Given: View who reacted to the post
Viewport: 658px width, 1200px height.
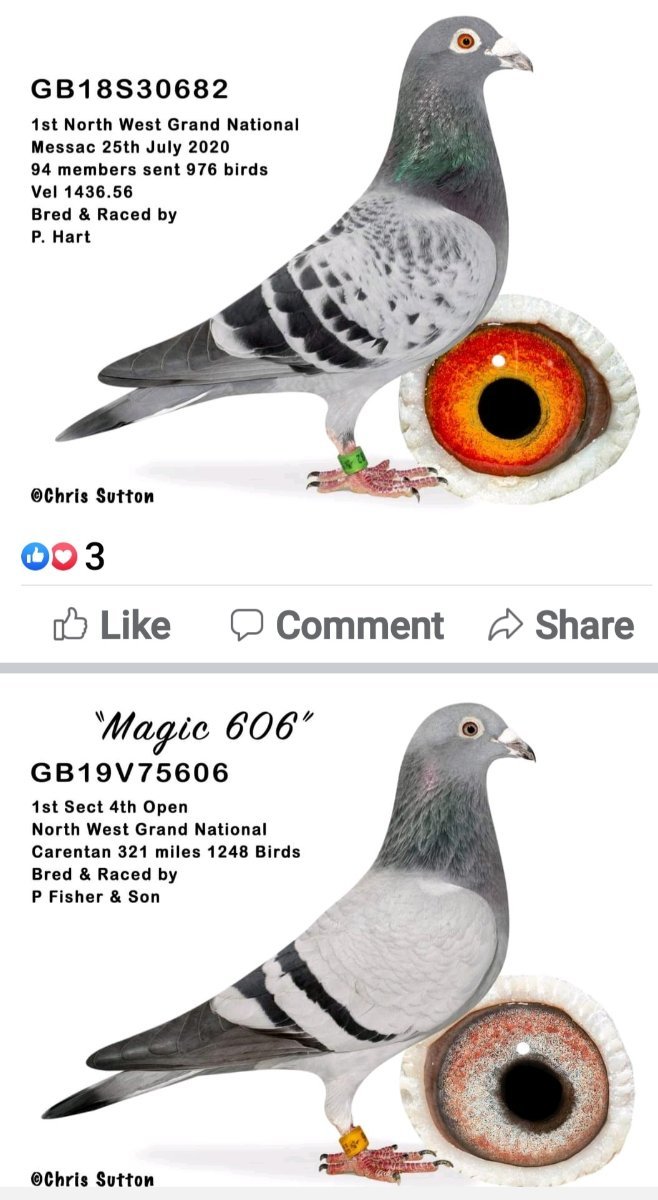Looking at the screenshot, I should tap(63, 557).
